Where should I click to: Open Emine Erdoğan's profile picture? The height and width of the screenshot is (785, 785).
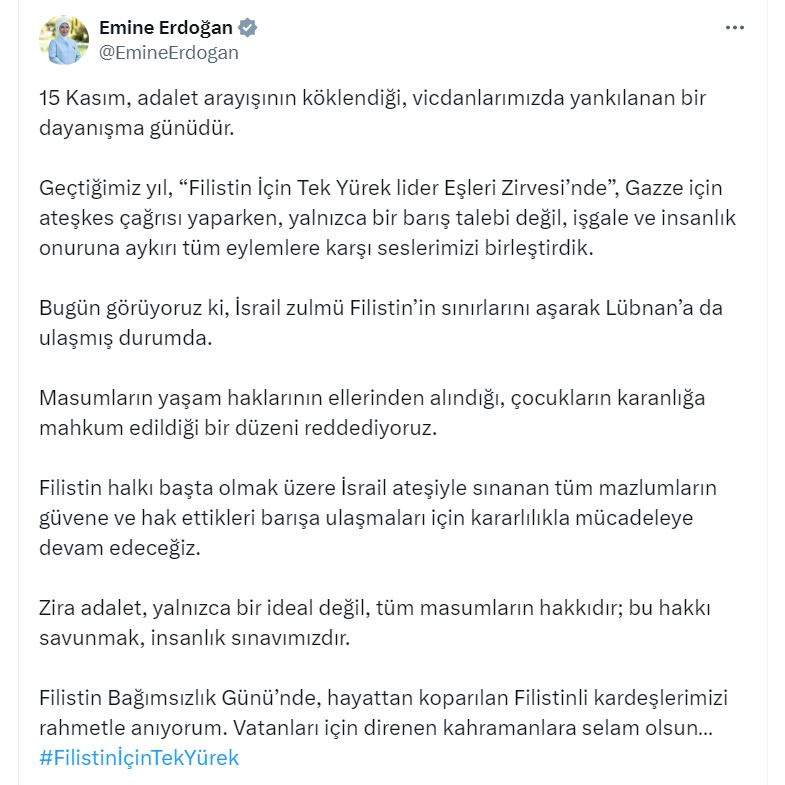(x=64, y=40)
